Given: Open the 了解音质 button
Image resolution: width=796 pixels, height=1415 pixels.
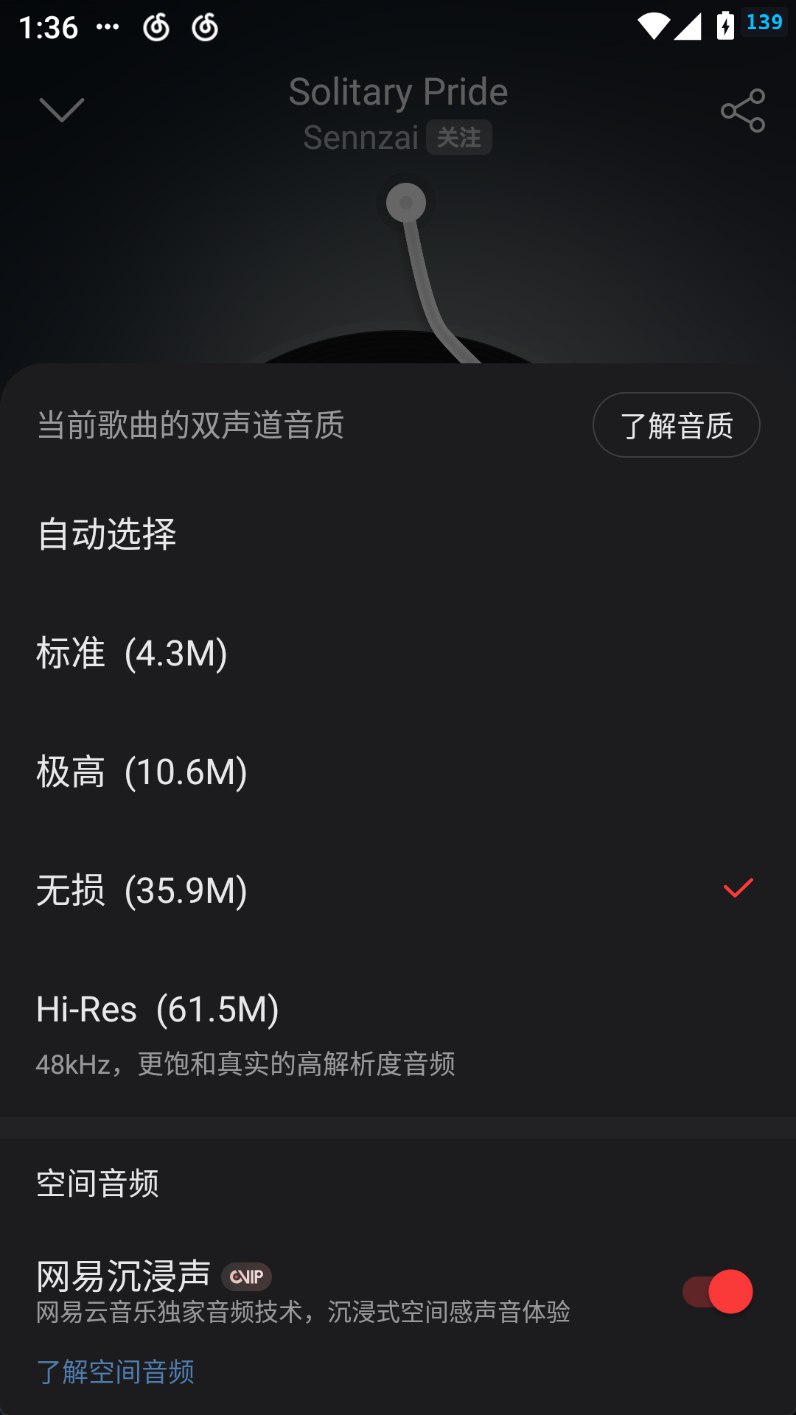Looking at the screenshot, I should (x=676, y=425).
